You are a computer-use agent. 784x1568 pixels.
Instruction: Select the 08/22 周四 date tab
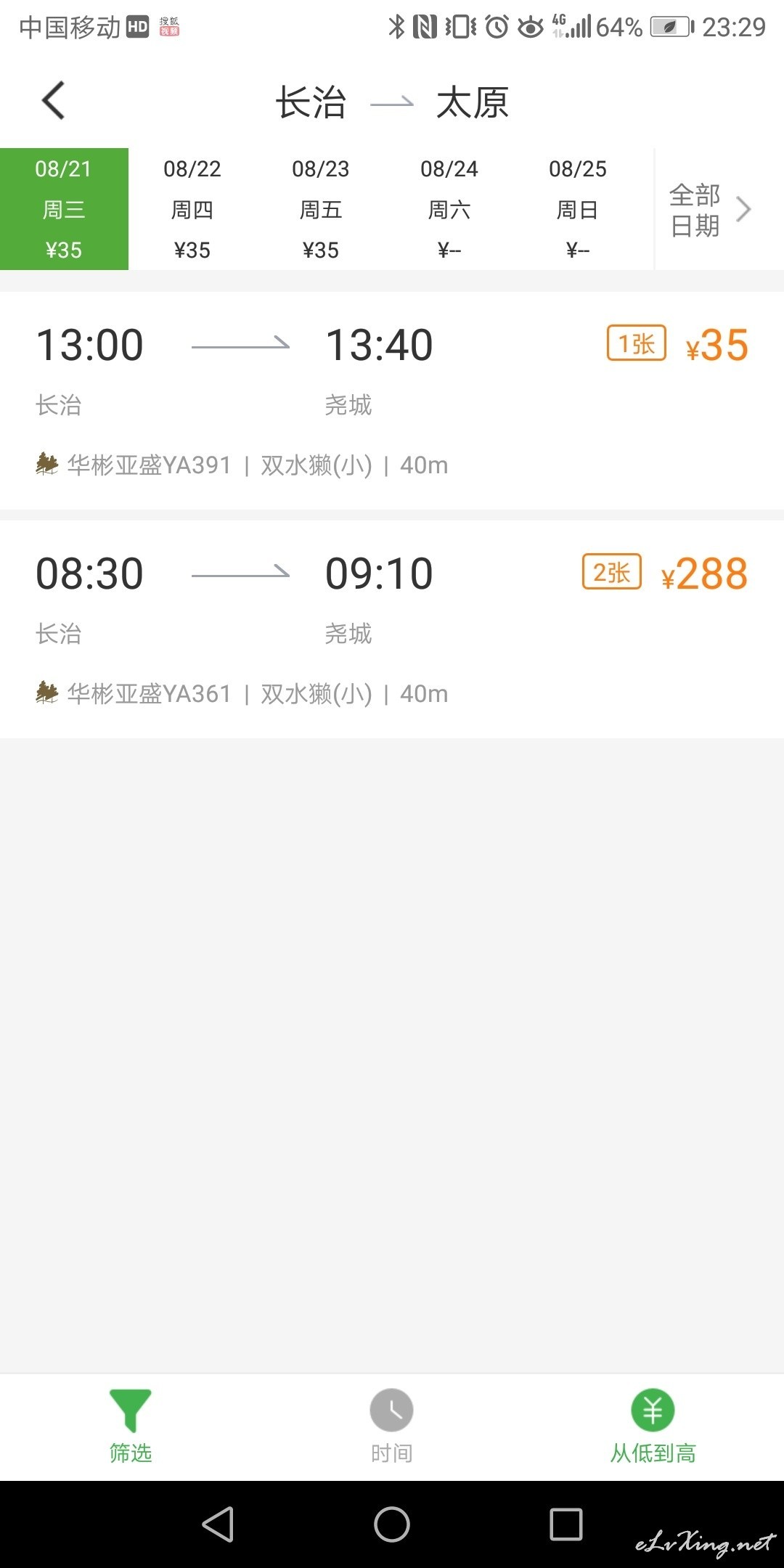tap(192, 209)
